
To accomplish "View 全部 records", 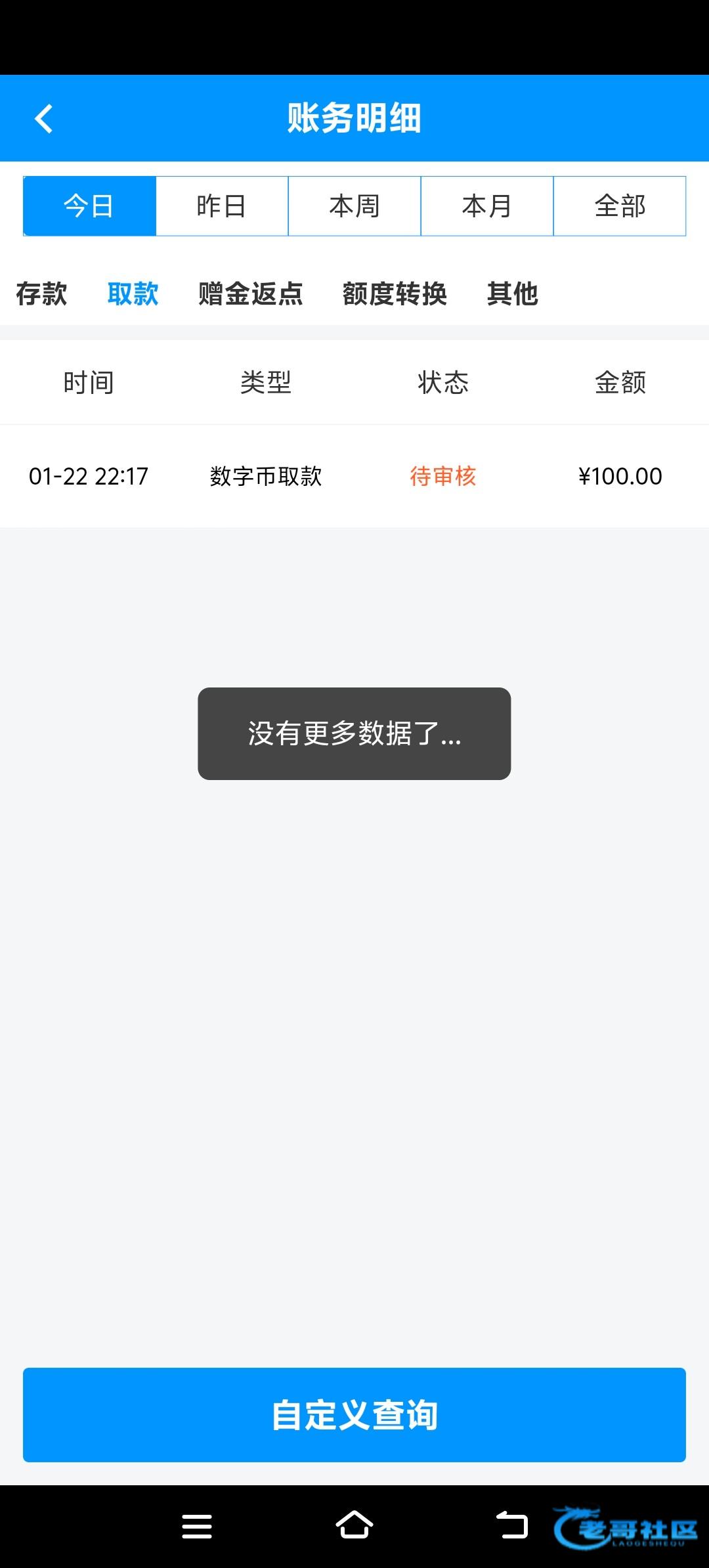I will click(x=620, y=206).
